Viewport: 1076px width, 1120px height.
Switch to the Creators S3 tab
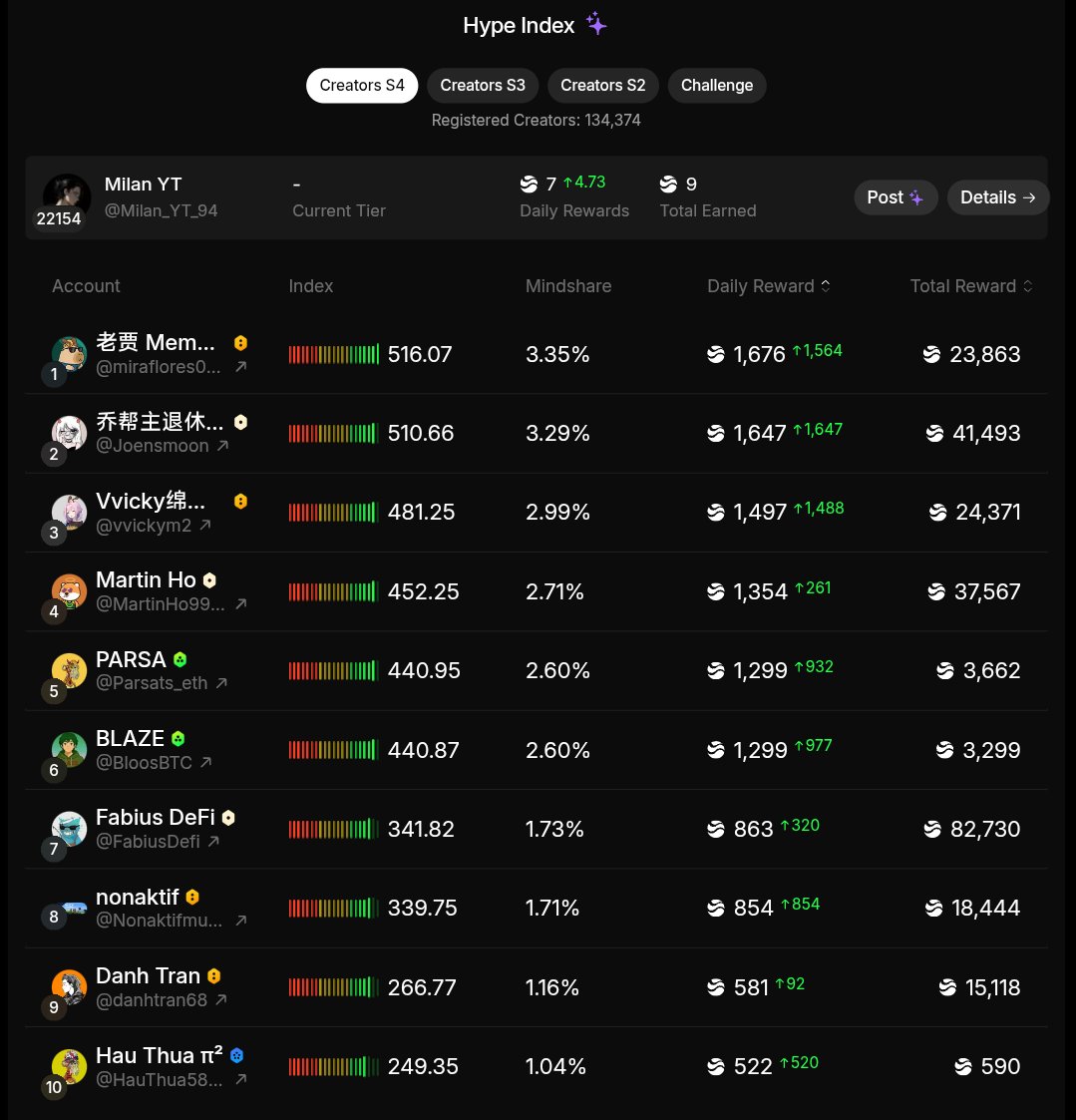[483, 86]
